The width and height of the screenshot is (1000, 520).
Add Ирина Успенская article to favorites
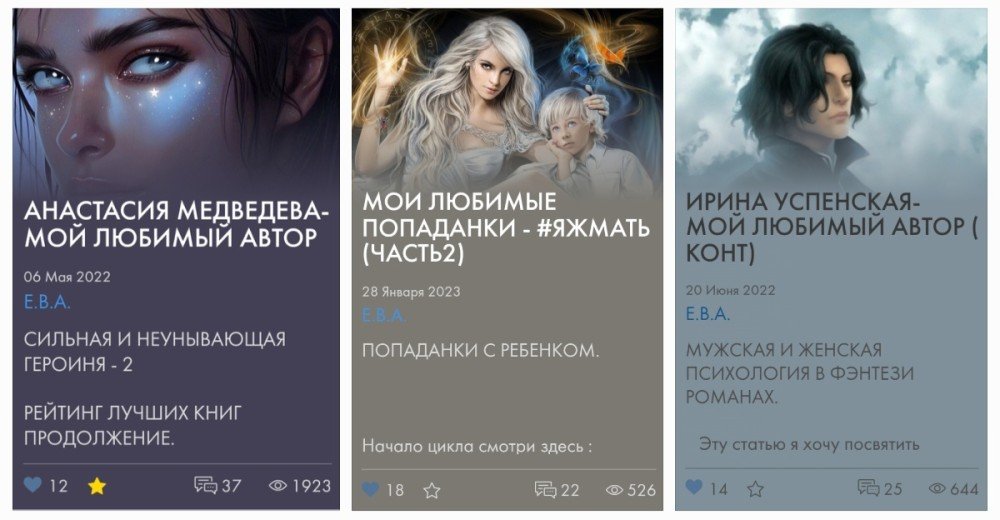[756, 488]
